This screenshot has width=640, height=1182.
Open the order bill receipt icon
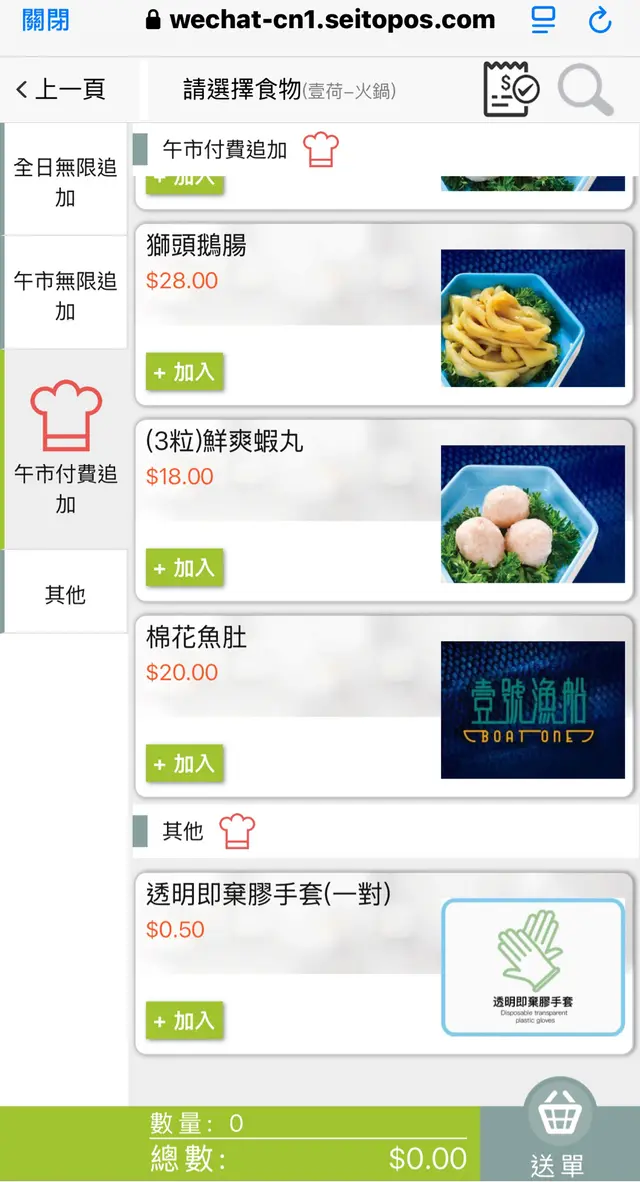coord(511,90)
